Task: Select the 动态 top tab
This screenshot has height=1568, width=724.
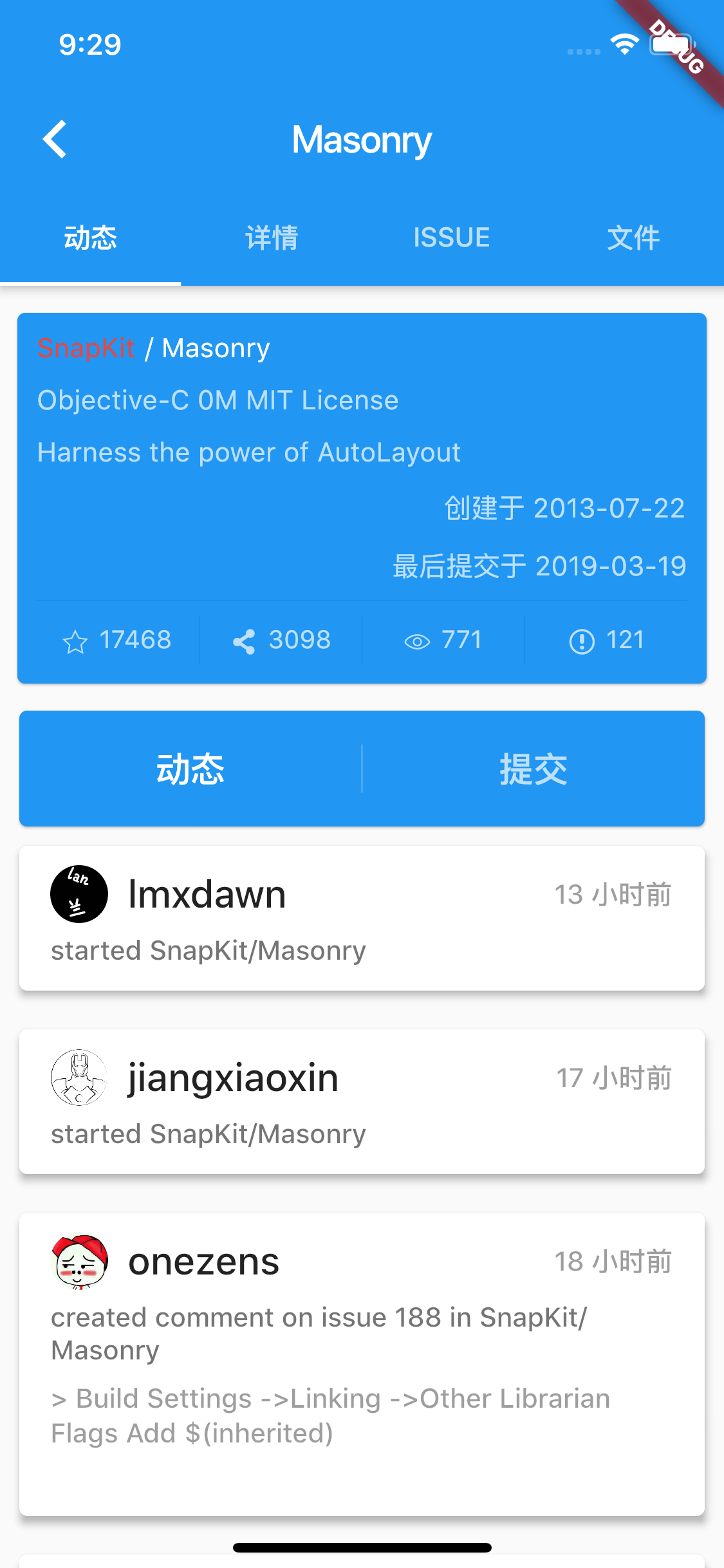Action: [90, 238]
